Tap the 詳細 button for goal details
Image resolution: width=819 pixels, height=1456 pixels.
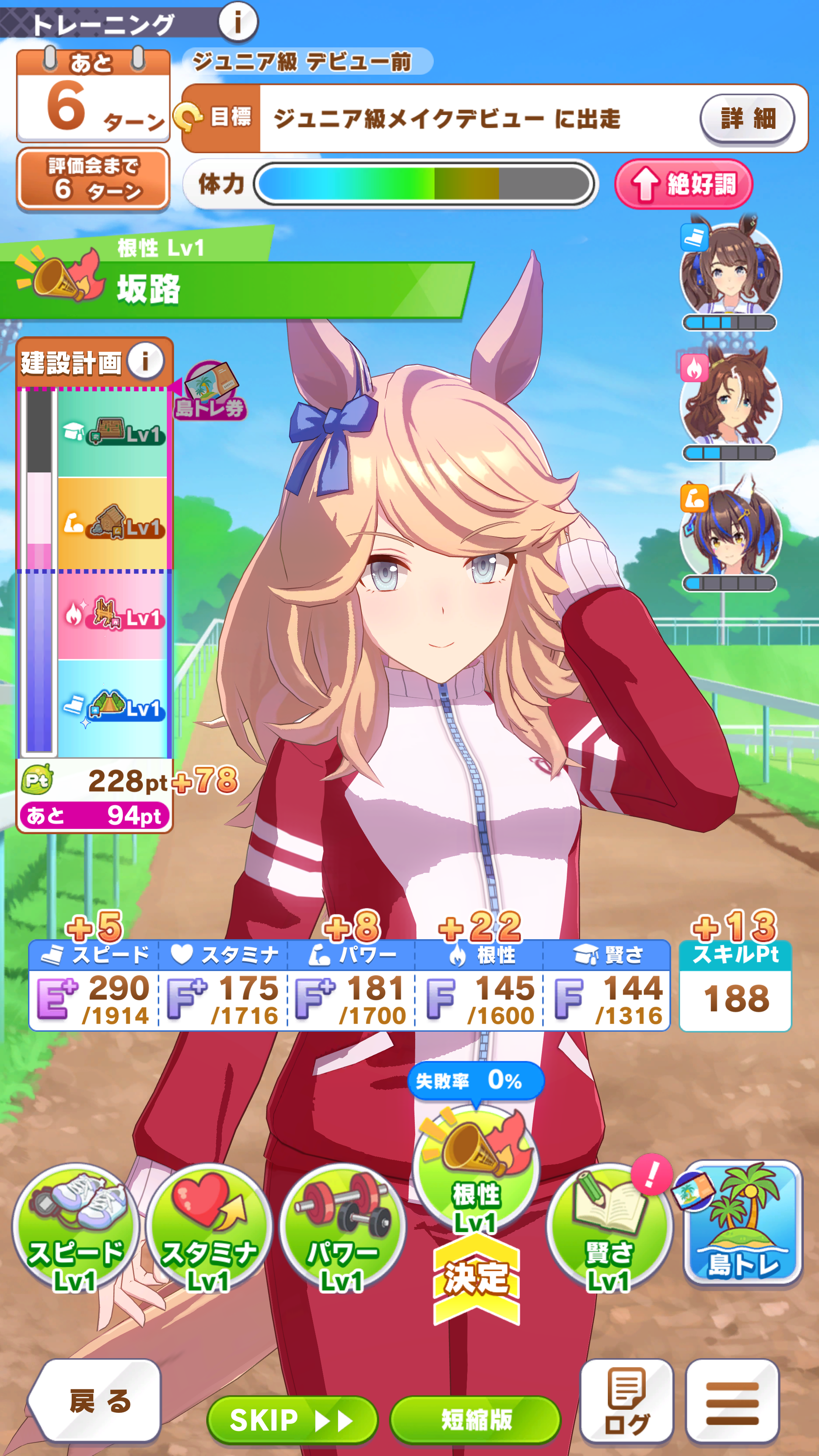coord(747,119)
